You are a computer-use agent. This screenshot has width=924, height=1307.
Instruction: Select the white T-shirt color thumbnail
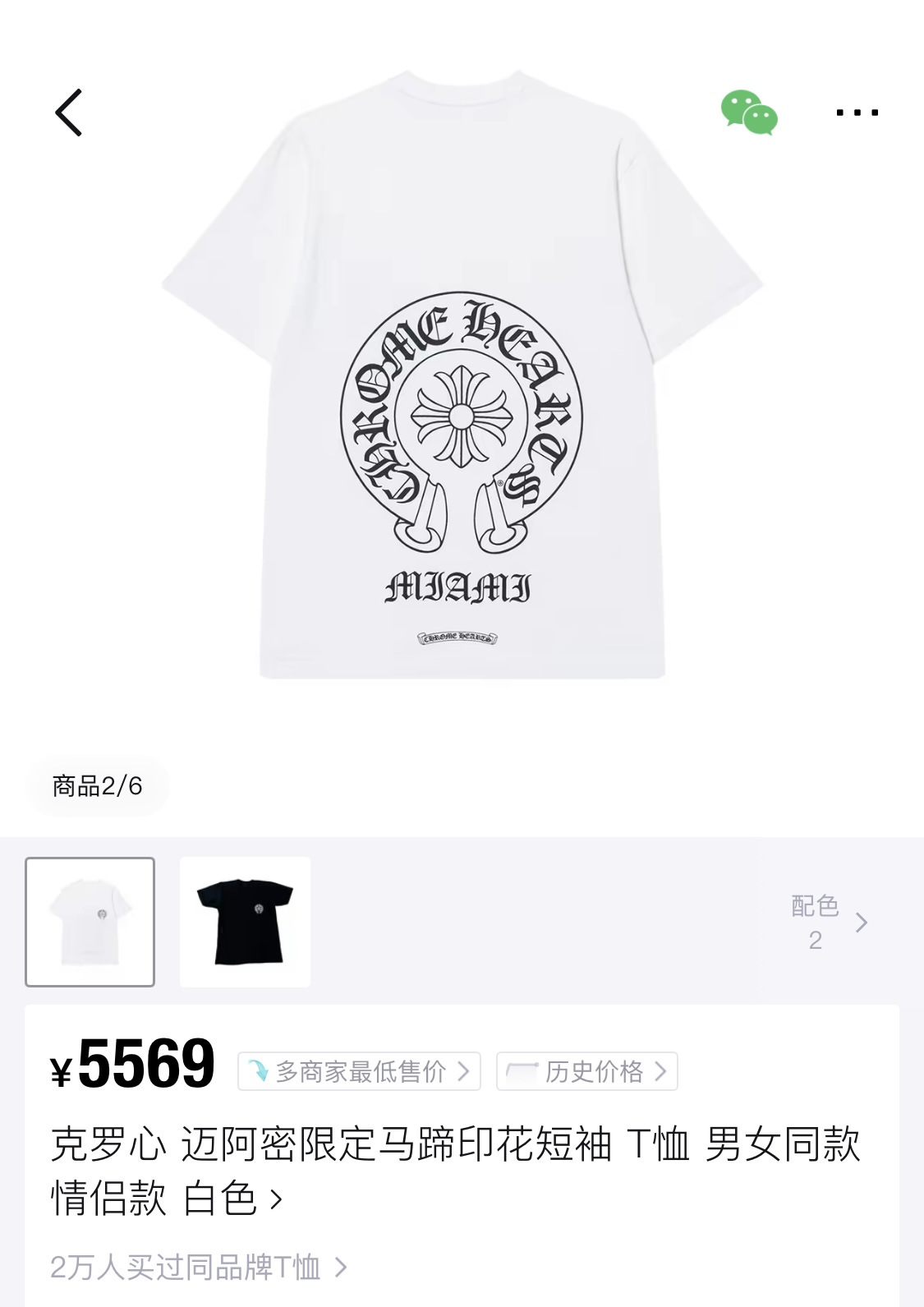[90, 922]
